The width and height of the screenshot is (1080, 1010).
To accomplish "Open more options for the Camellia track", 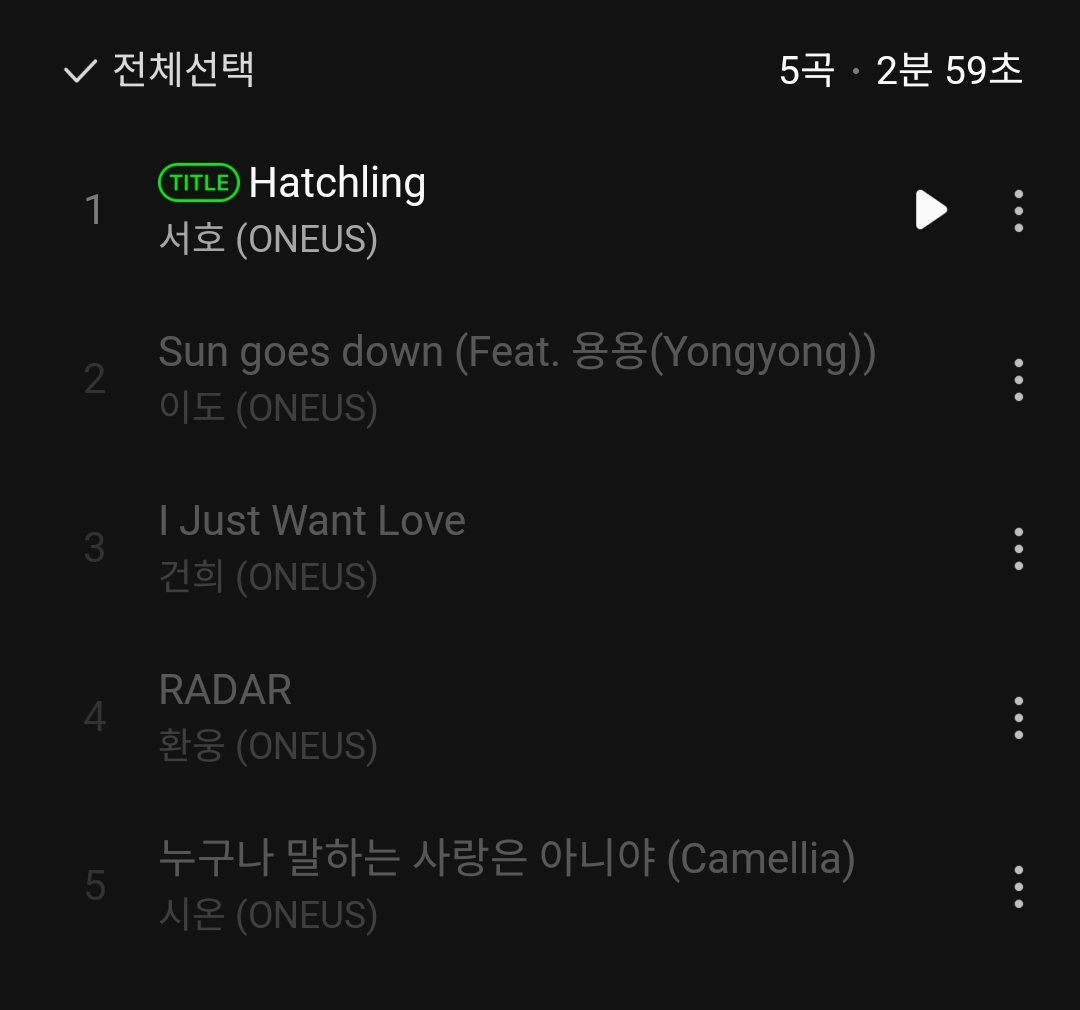I will click(1018, 887).
